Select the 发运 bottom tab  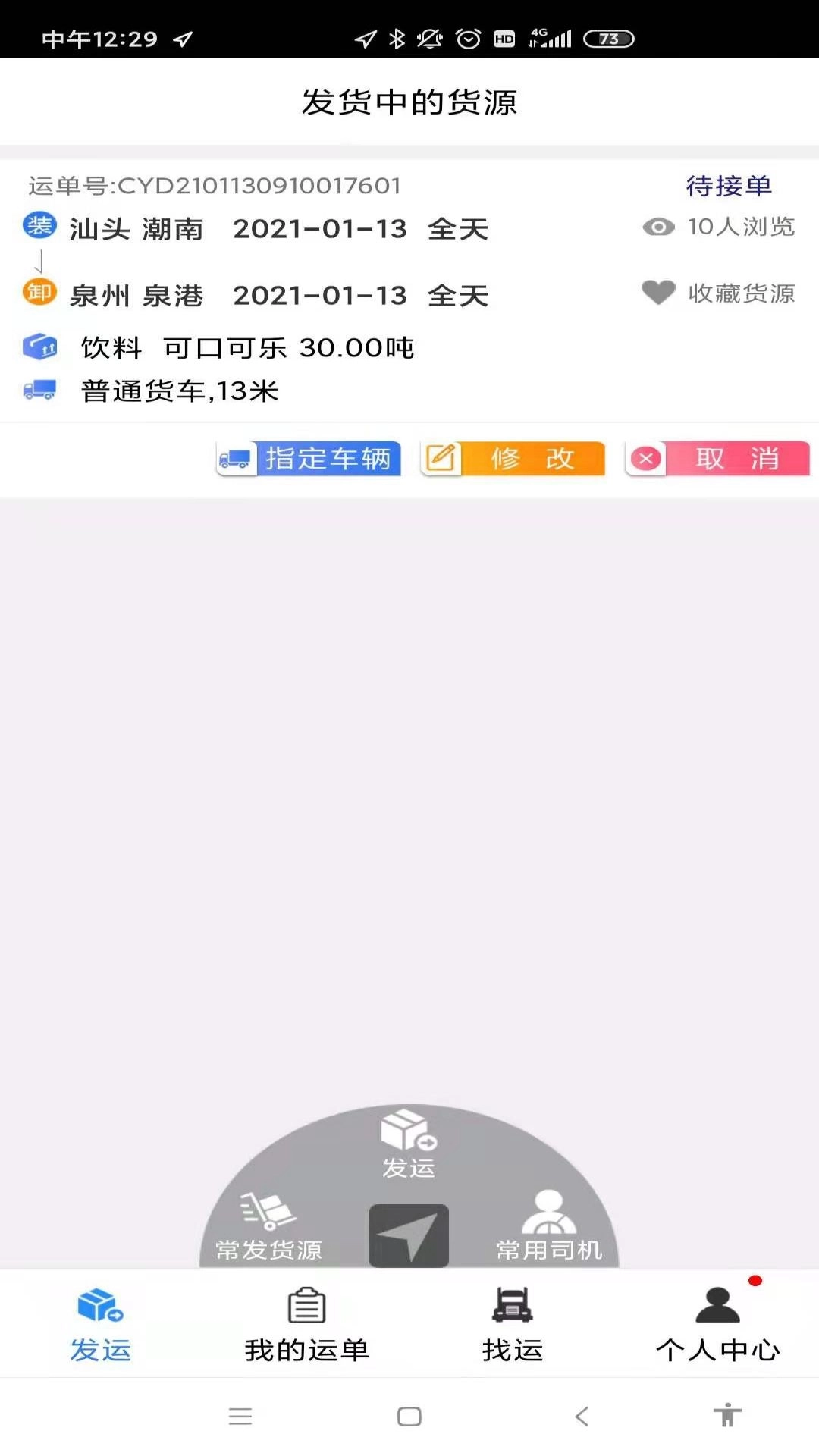tap(101, 1324)
